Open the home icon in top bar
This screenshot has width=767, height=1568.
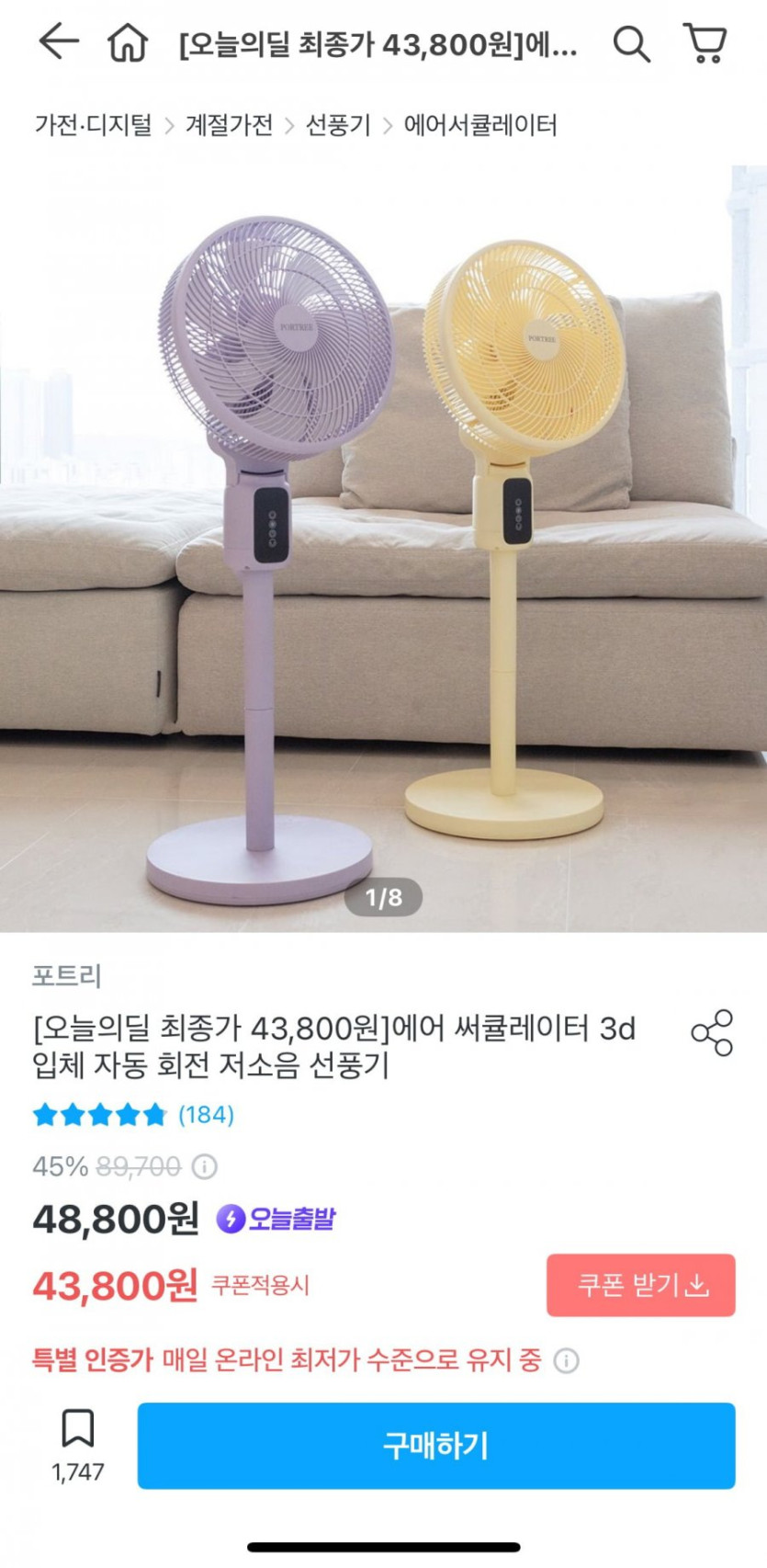point(128,42)
